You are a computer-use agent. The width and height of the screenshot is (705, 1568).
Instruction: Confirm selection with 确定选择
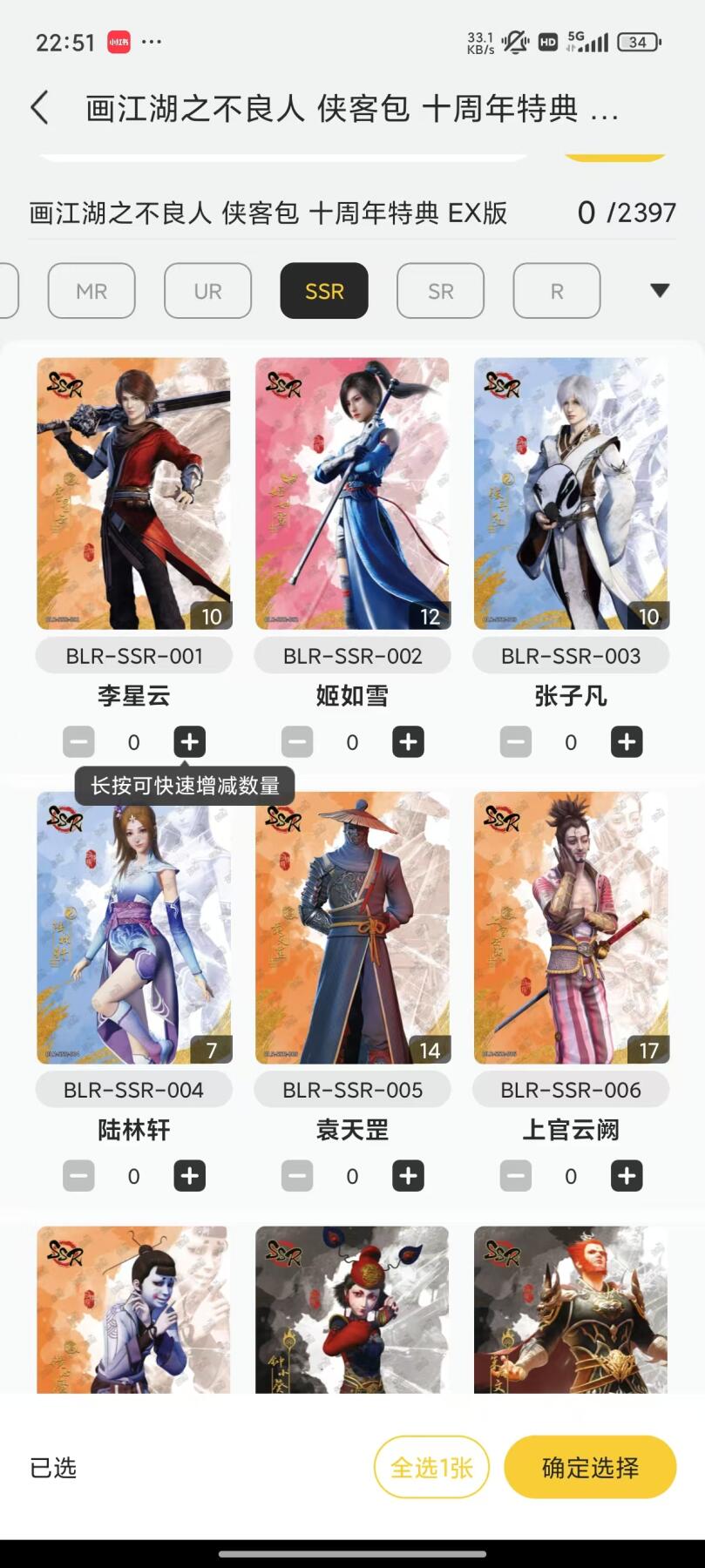590,1468
